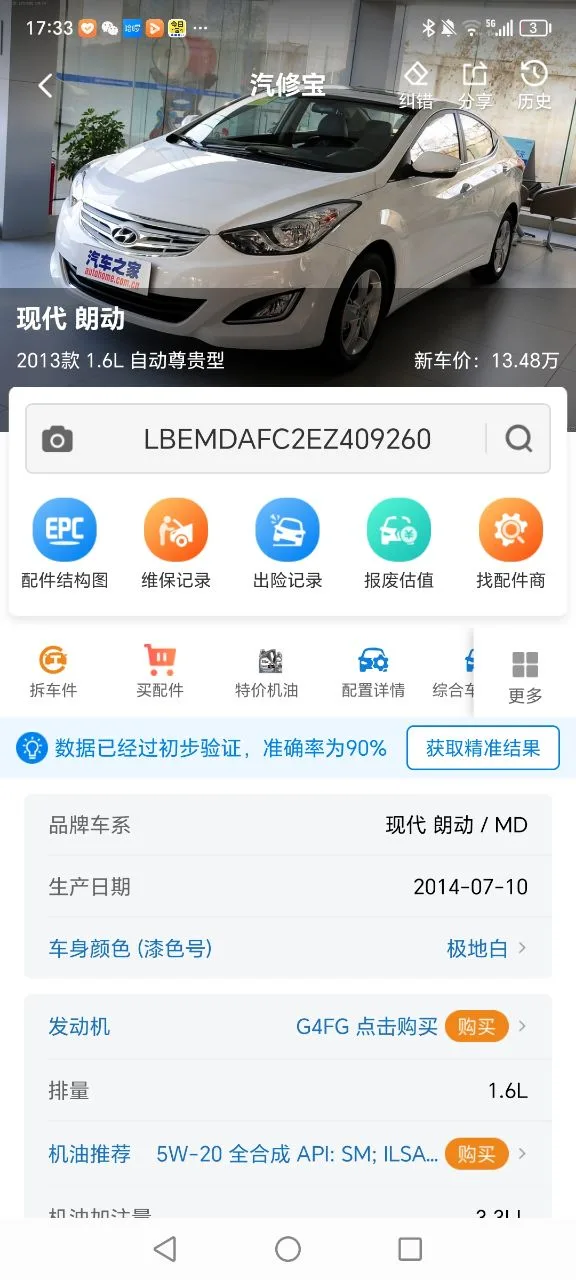
Task: Tap 获取精准结果 button
Action: click(483, 748)
